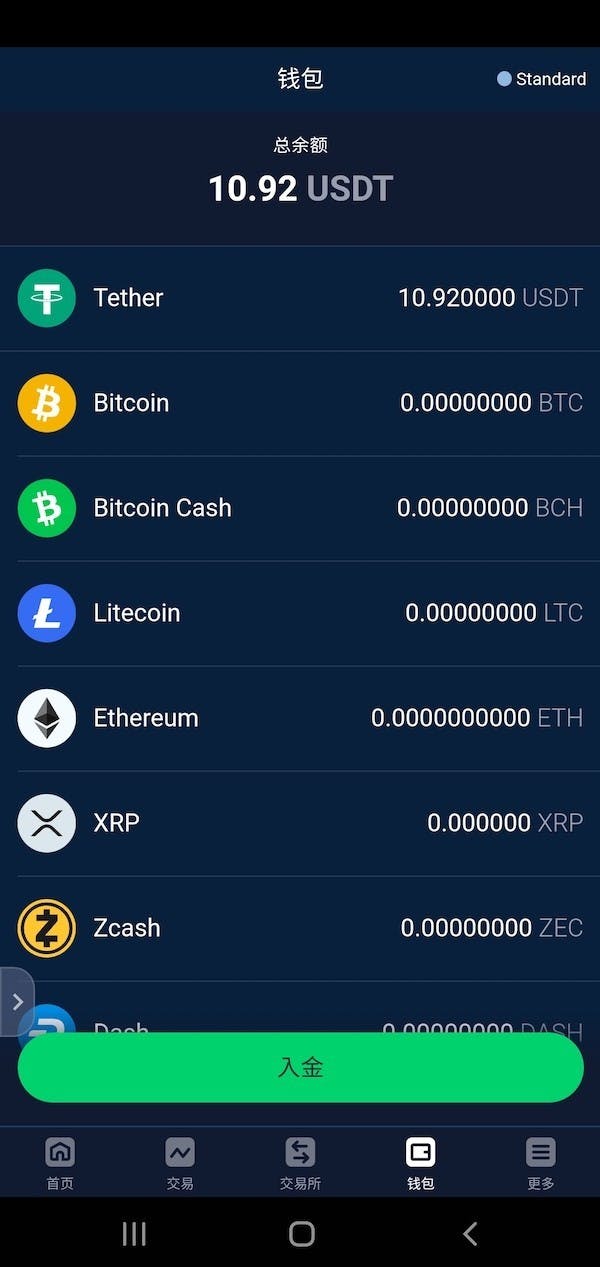Open the Bitcoin Cash wallet row
This screenshot has width=600, height=1267.
pyautogui.click(x=300, y=508)
